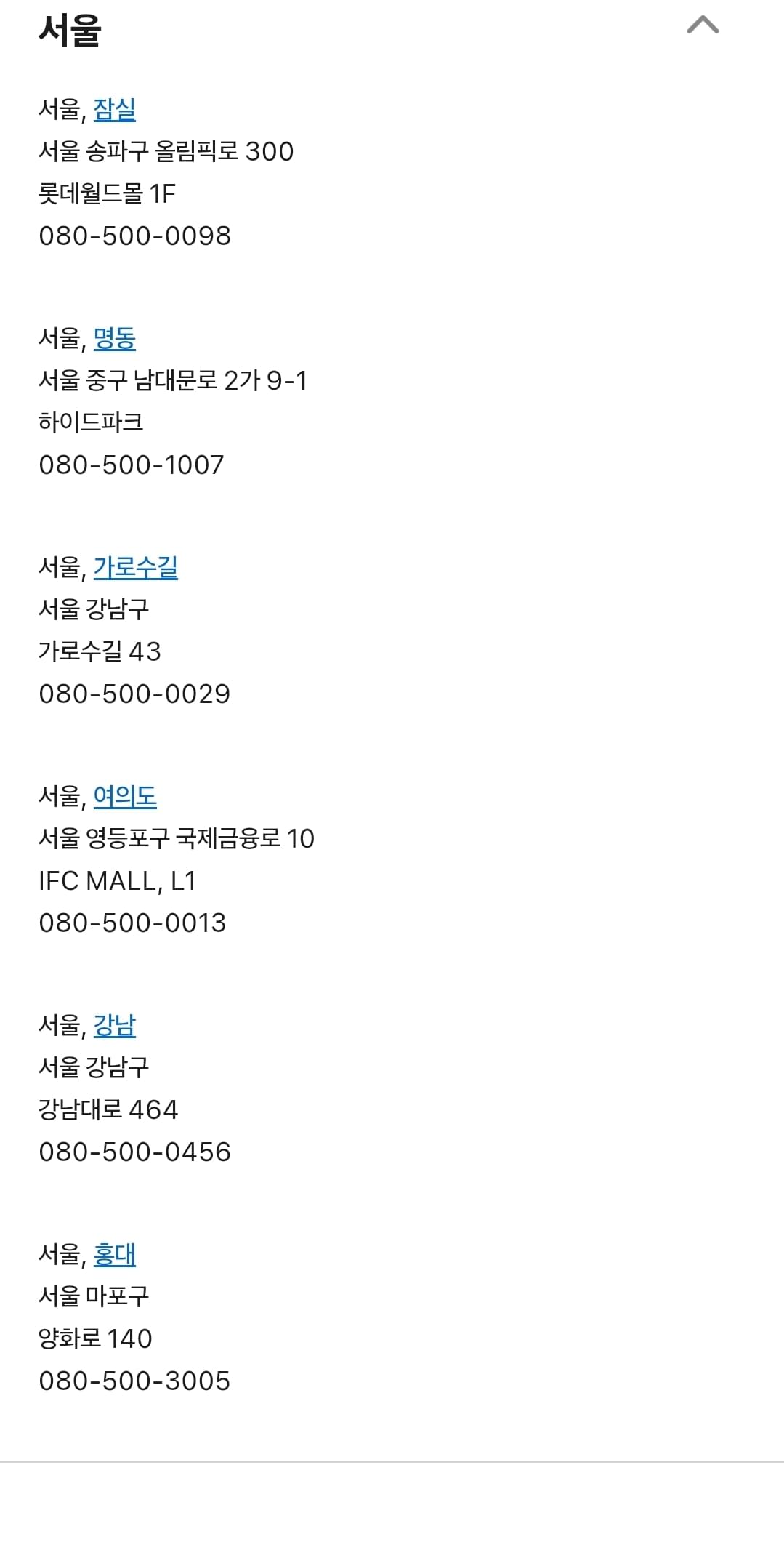
Task: Open the 잠실 store link
Action: click(115, 109)
